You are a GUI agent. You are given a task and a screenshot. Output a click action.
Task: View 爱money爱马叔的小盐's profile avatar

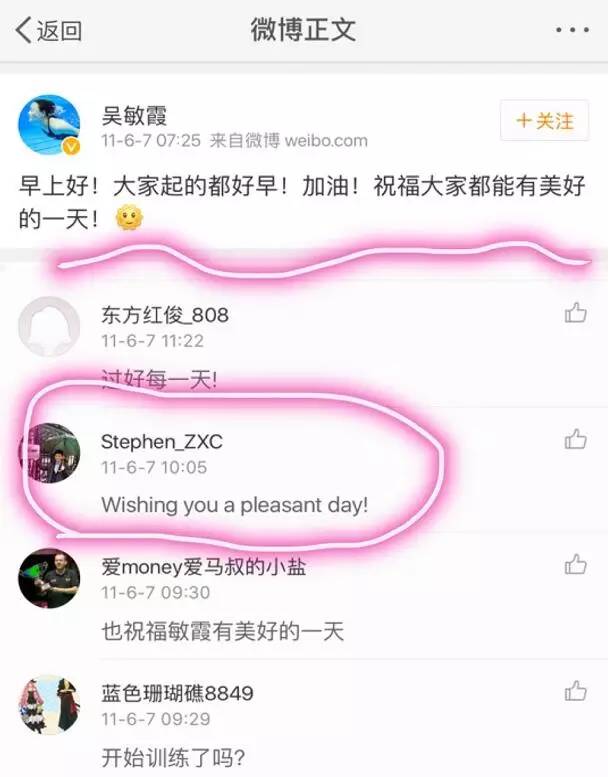(x=49, y=578)
